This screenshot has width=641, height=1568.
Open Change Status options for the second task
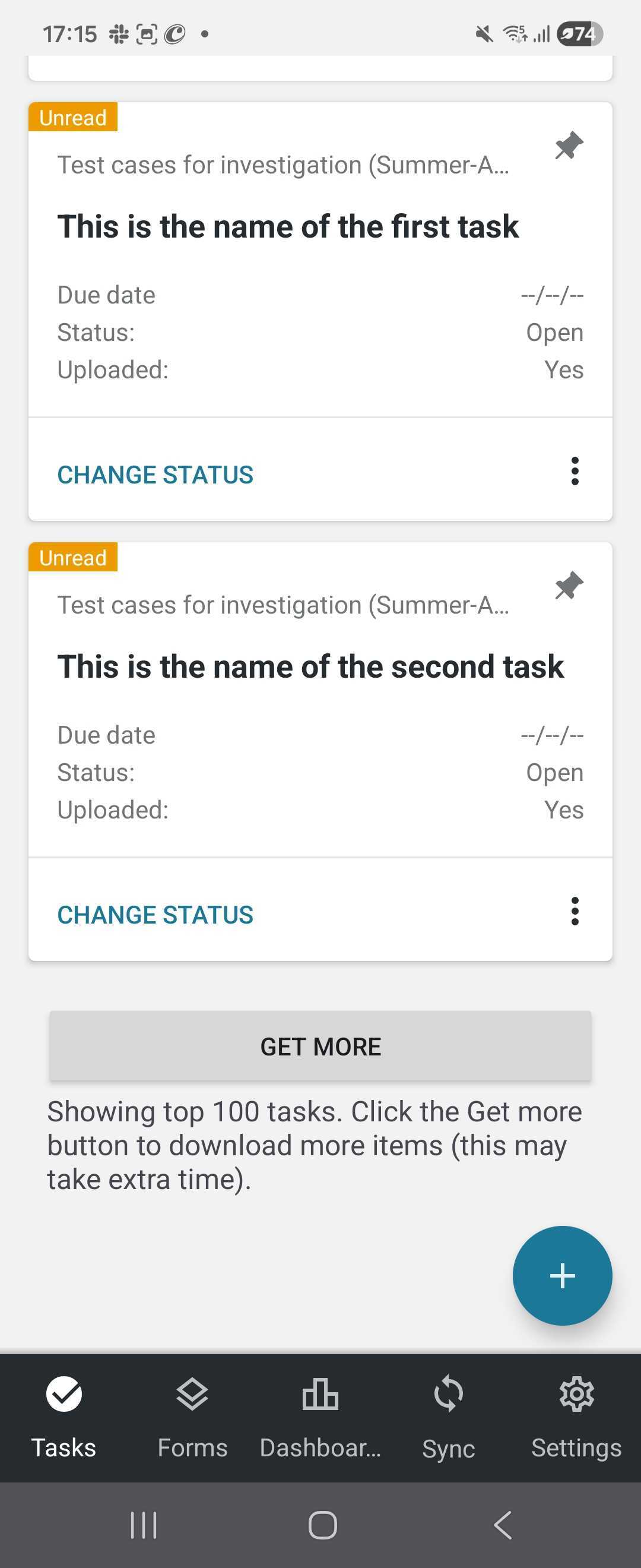pyautogui.click(x=155, y=914)
